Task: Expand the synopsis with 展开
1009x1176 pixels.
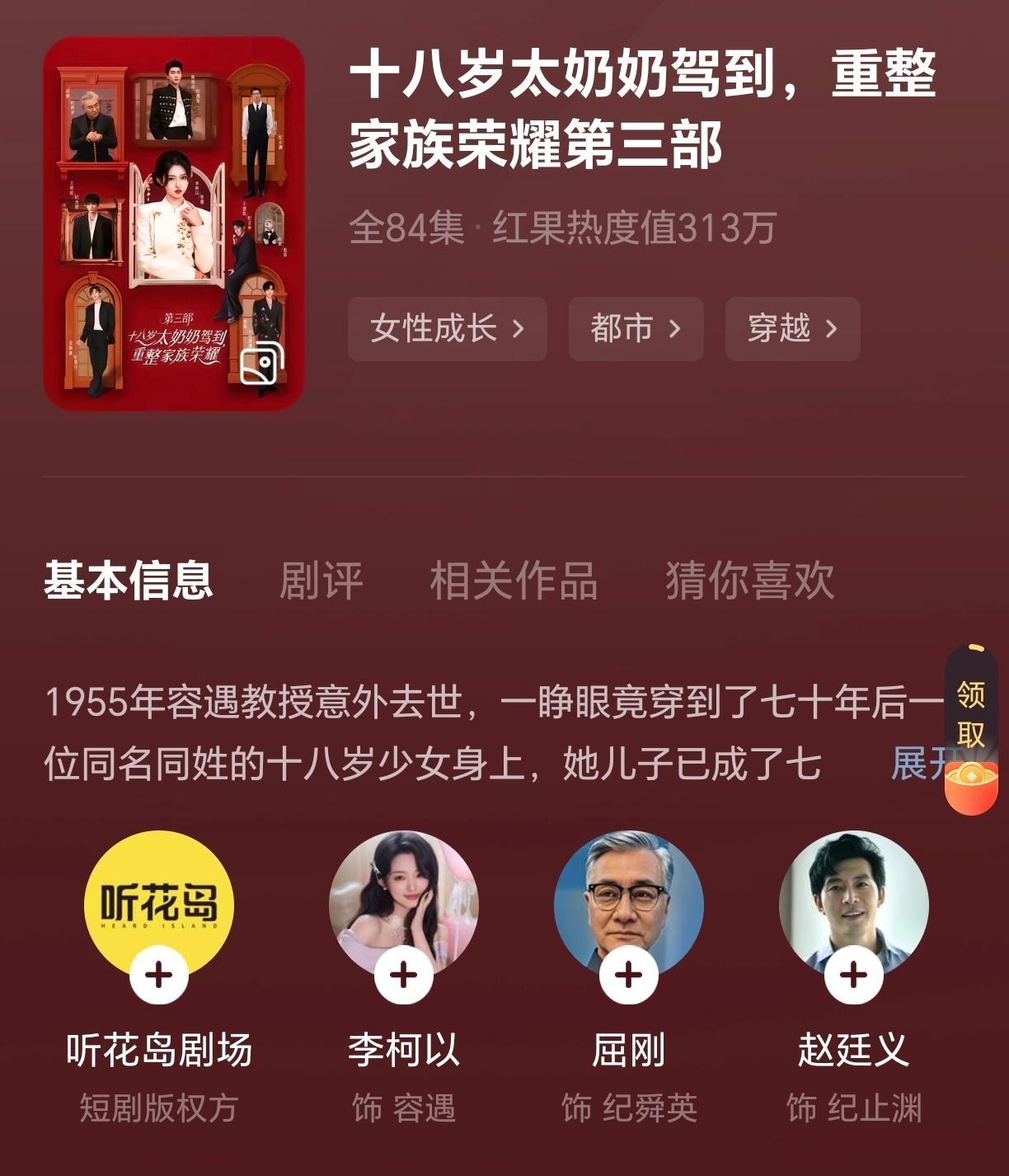Action: coord(917,764)
